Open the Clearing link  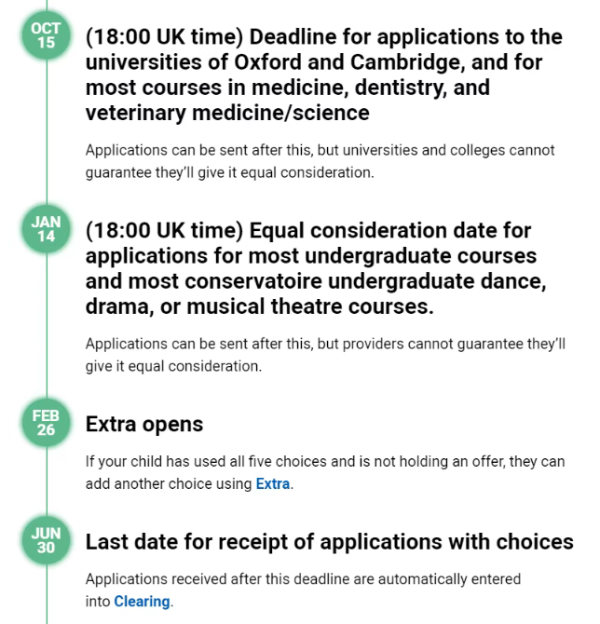(142, 601)
